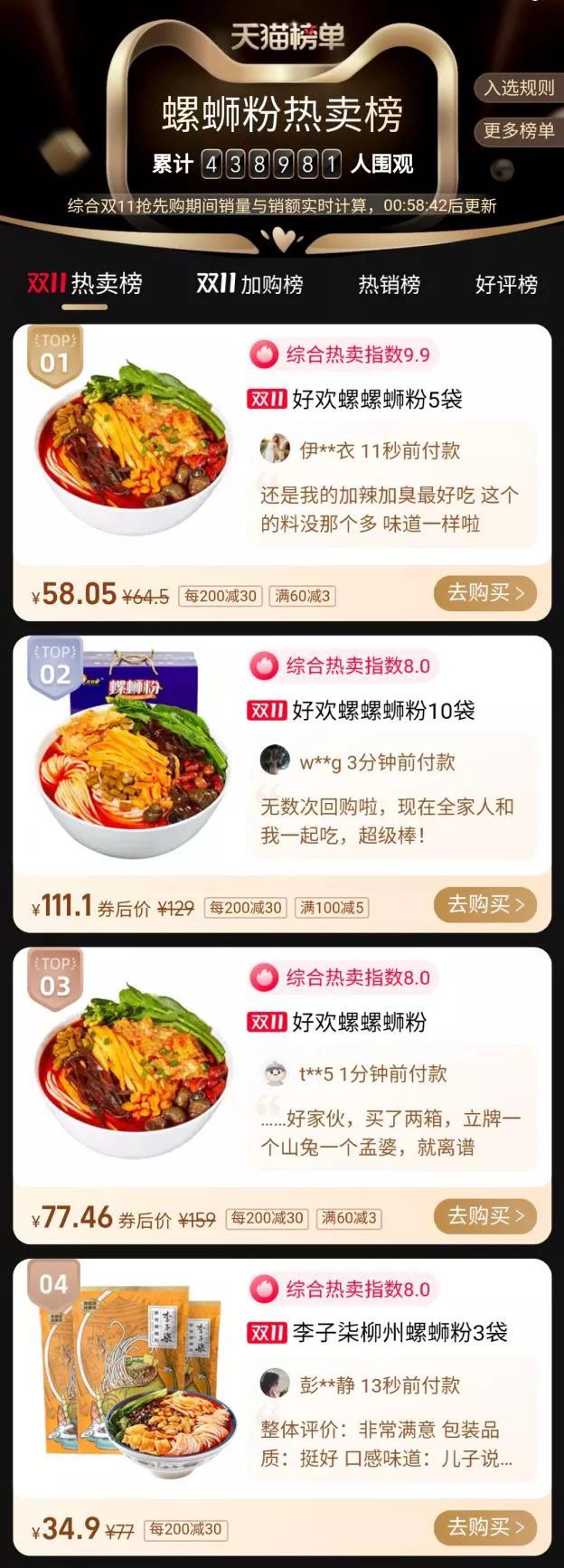Open the 入选规则 selection rules button
This screenshot has height=1568, width=564.
519,88
